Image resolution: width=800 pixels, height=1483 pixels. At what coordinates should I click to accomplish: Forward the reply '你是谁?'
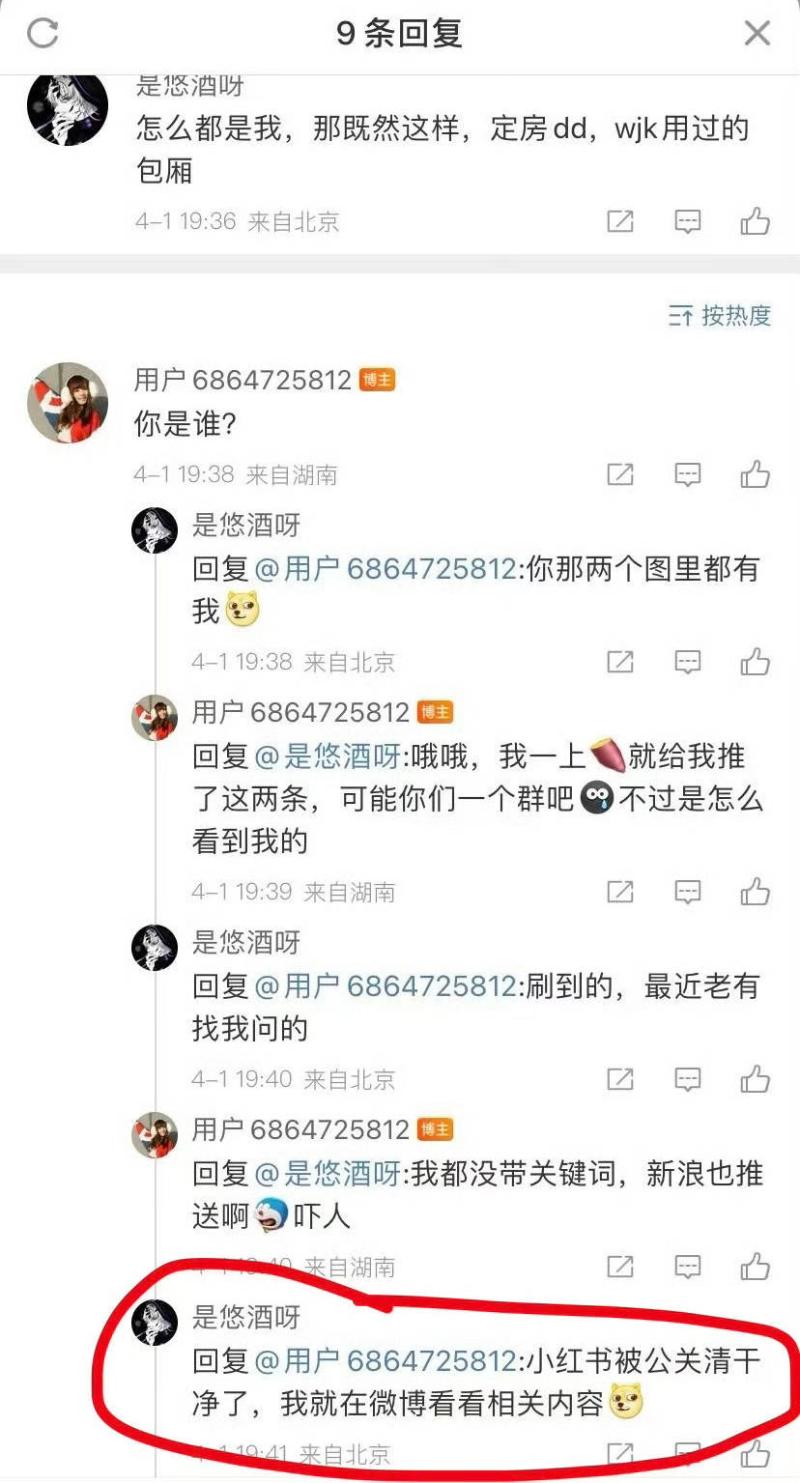[x=620, y=474]
